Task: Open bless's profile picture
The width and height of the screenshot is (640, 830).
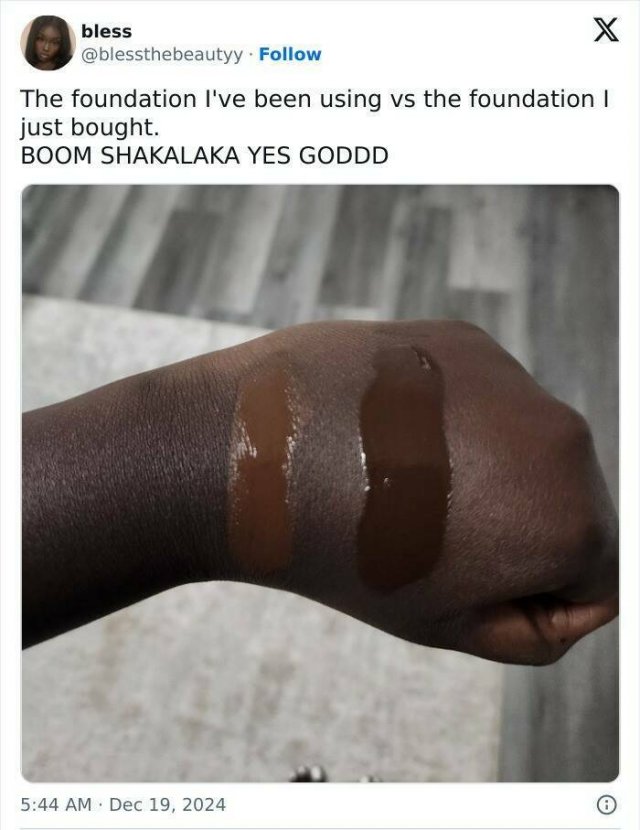Action: coord(46,43)
